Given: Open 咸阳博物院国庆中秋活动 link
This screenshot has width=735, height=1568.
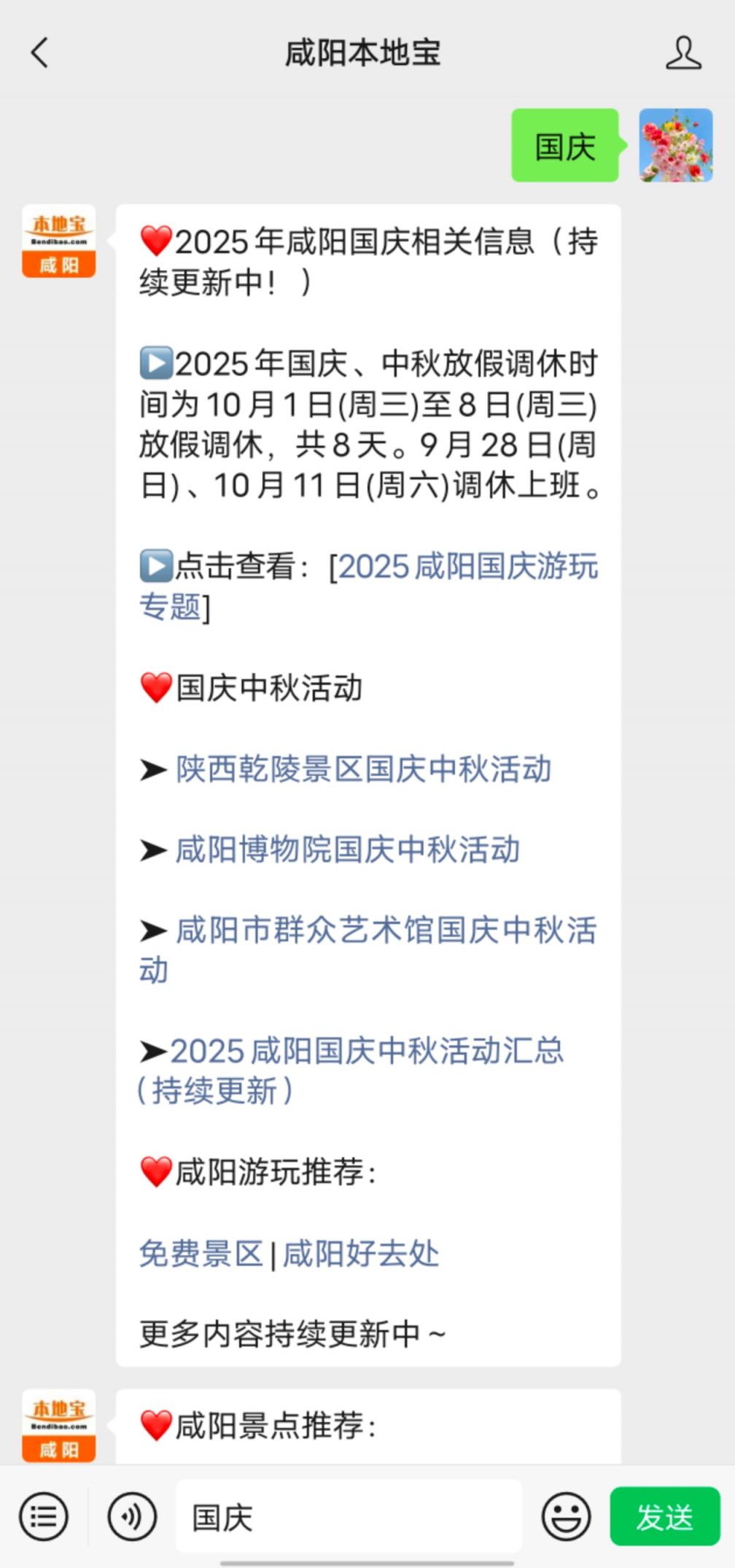Looking at the screenshot, I should pos(347,850).
